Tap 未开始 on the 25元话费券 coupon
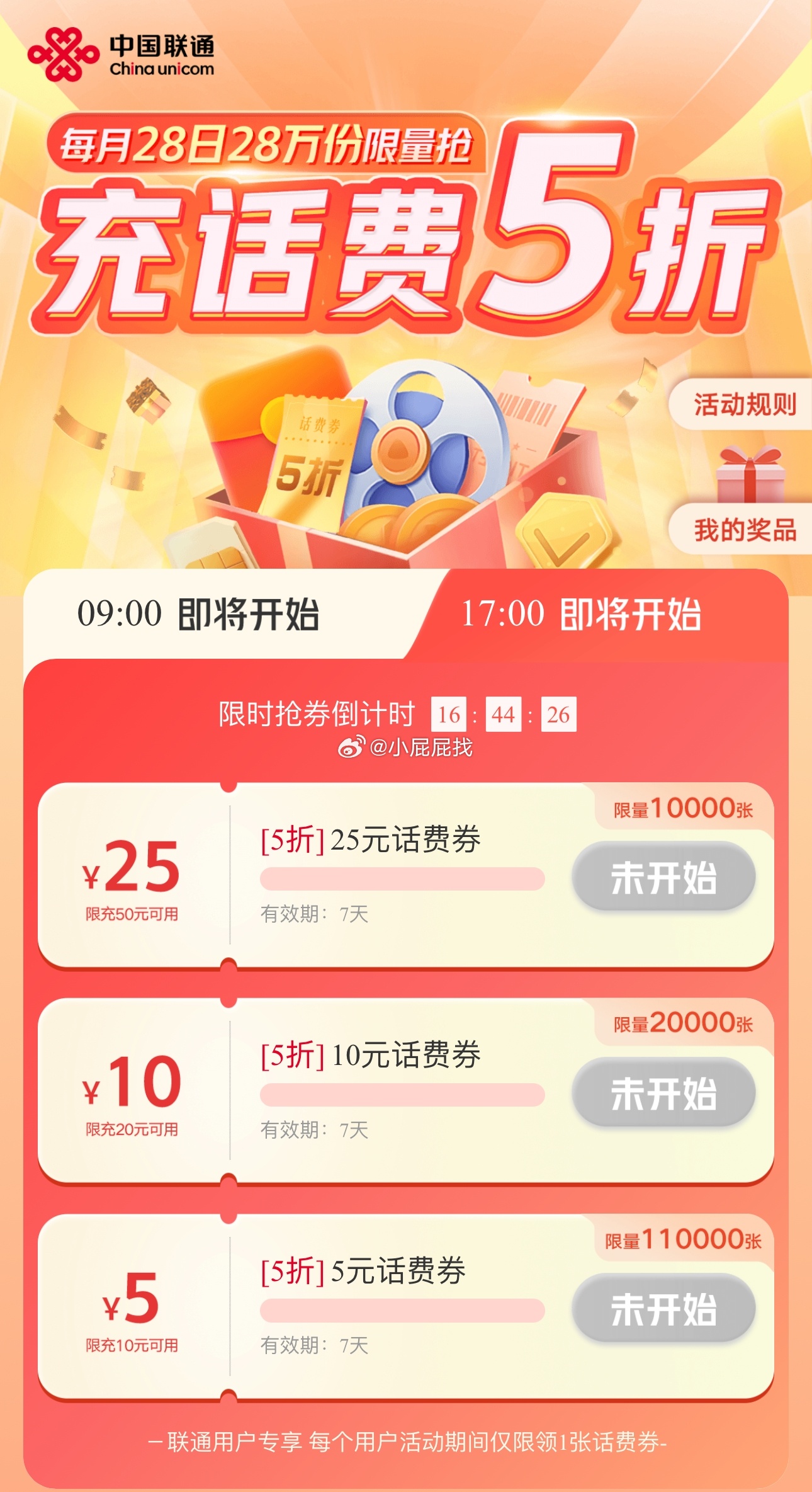 tap(663, 877)
